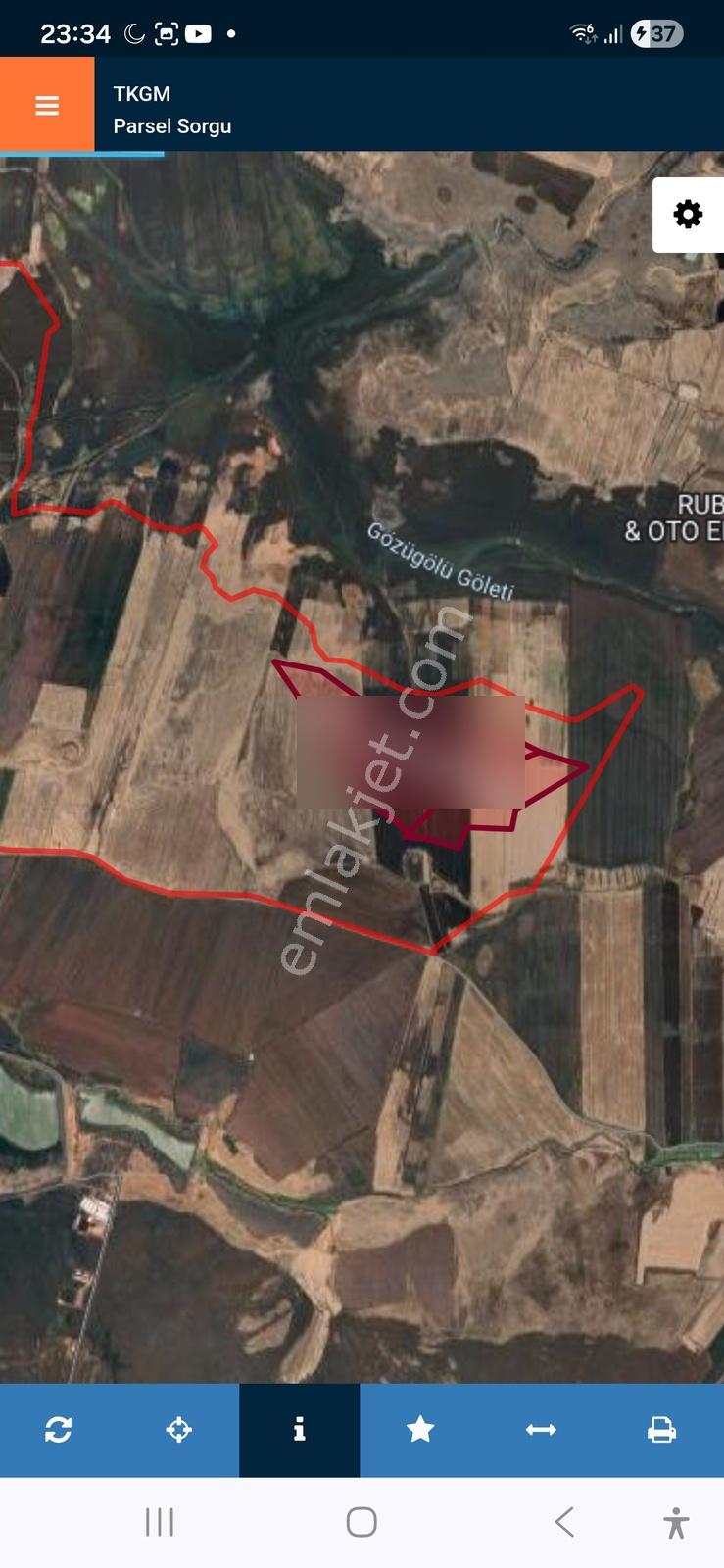The height and width of the screenshot is (1568, 724).
Task: Locate my position with the crosshair icon
Action: click(x=179, y=1430)
